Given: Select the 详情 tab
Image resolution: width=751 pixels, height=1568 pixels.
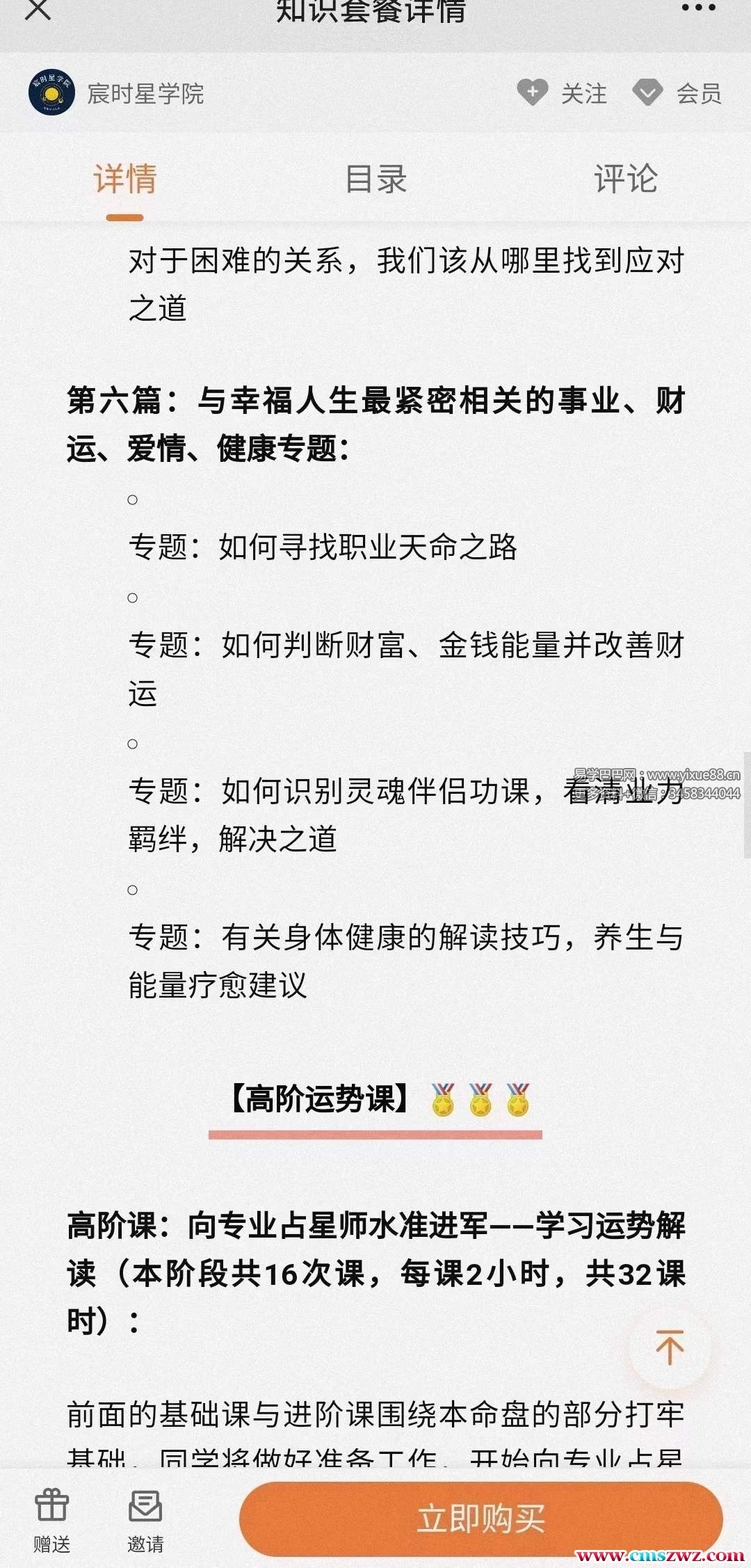Looking at the screenshot, I should tap(125, 179).
